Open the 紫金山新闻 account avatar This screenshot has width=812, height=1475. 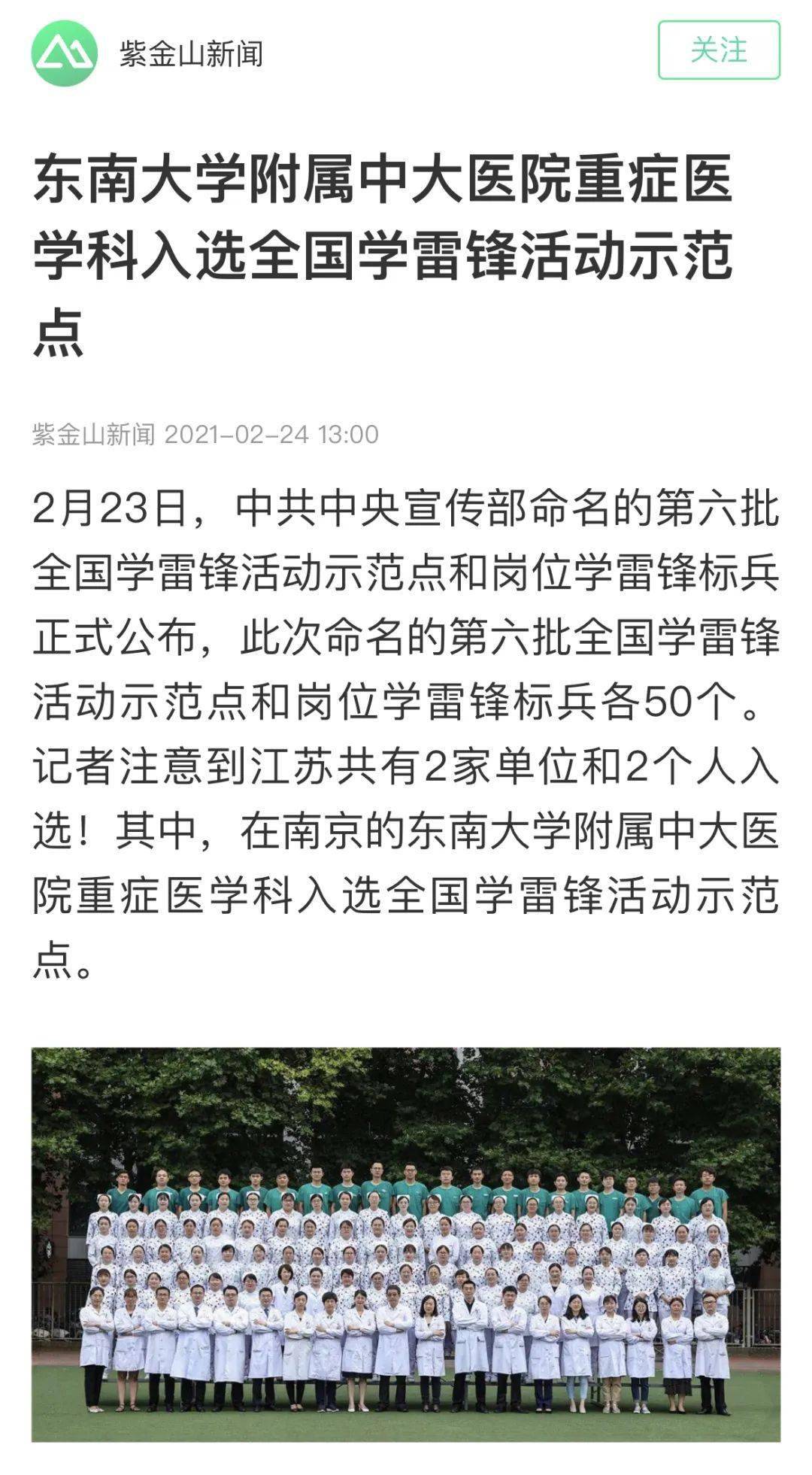coord(65,53)
